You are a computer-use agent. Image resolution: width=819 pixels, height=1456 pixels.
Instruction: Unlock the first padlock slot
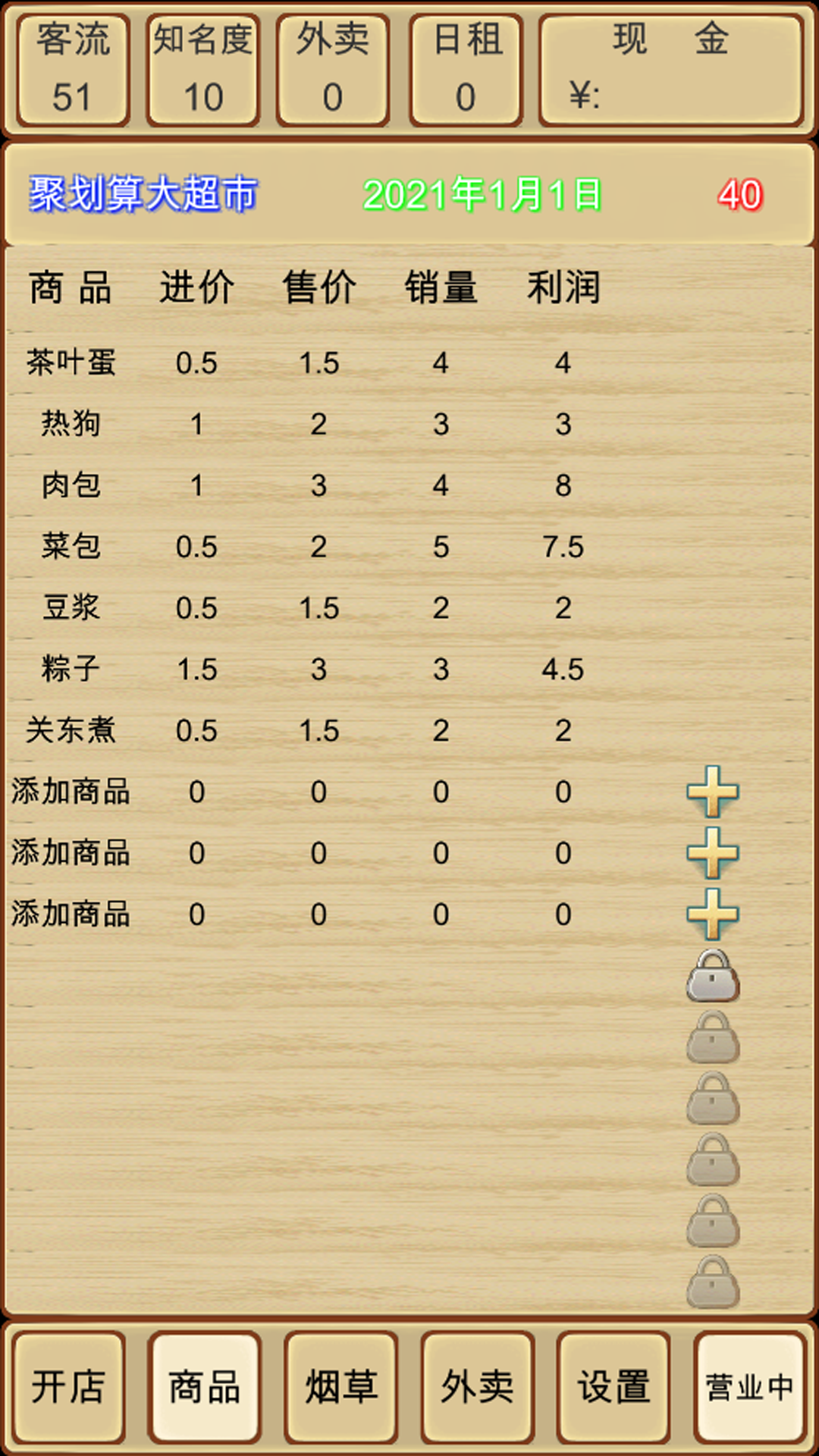click(713, 975)
